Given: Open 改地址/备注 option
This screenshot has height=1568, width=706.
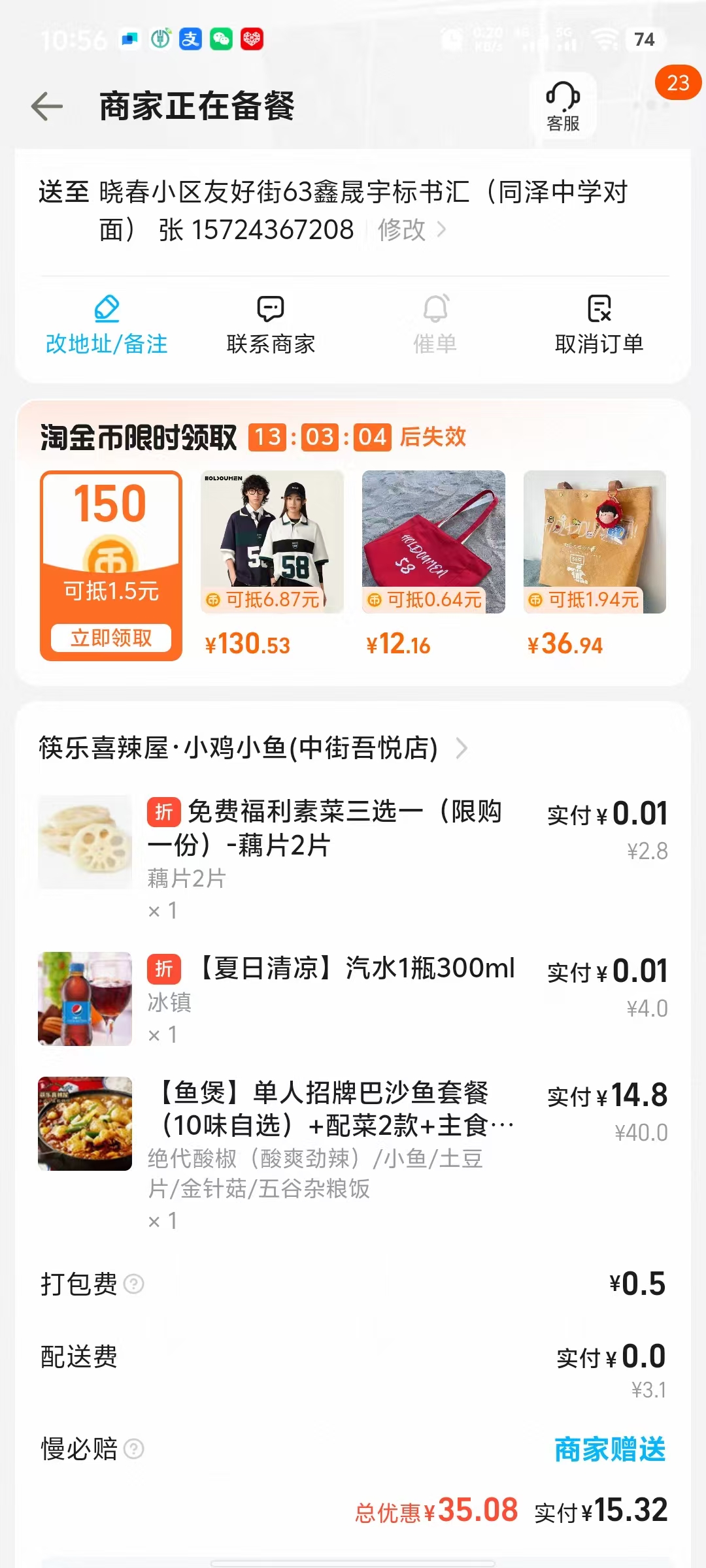Looking at the screenshot, I should 107,325.
